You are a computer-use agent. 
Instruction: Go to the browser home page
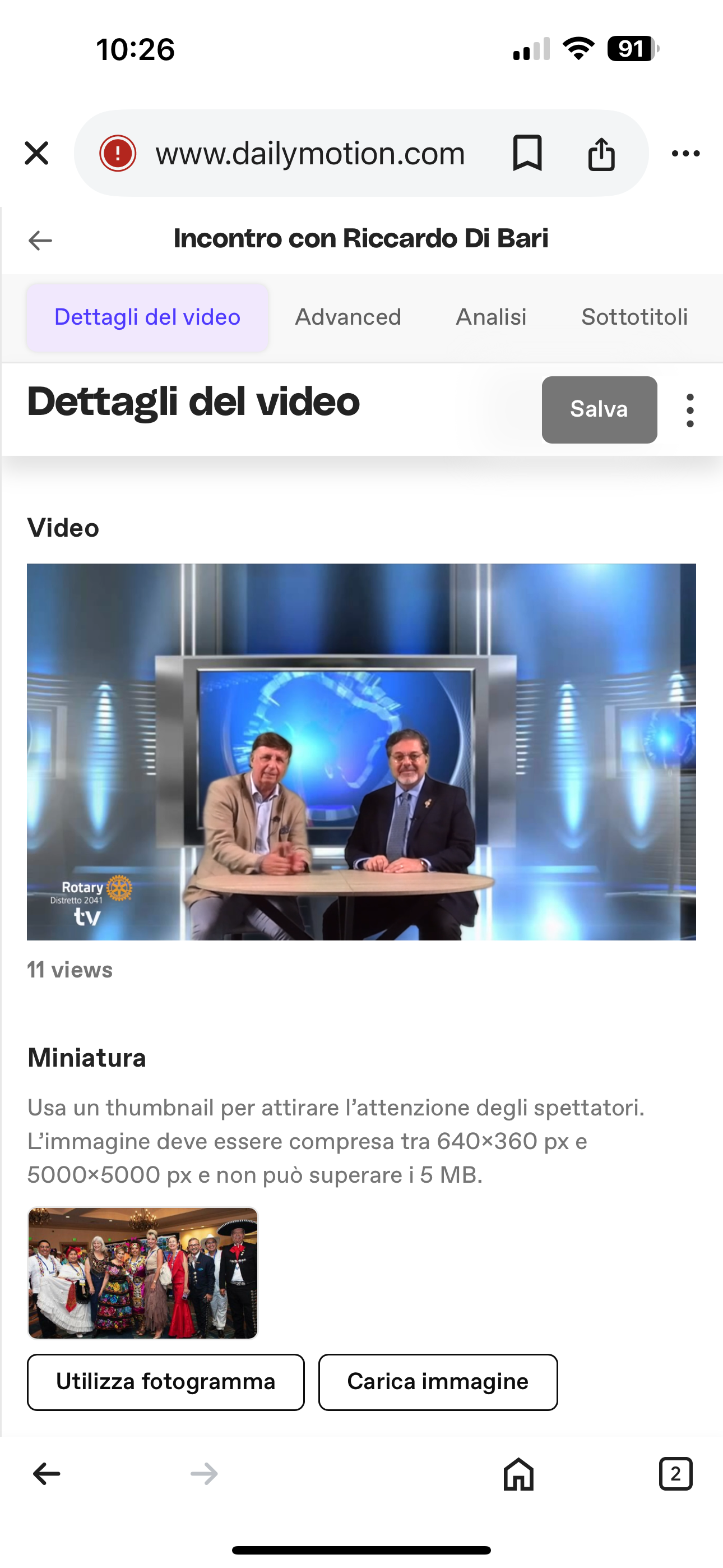(x=518, y=1474)
